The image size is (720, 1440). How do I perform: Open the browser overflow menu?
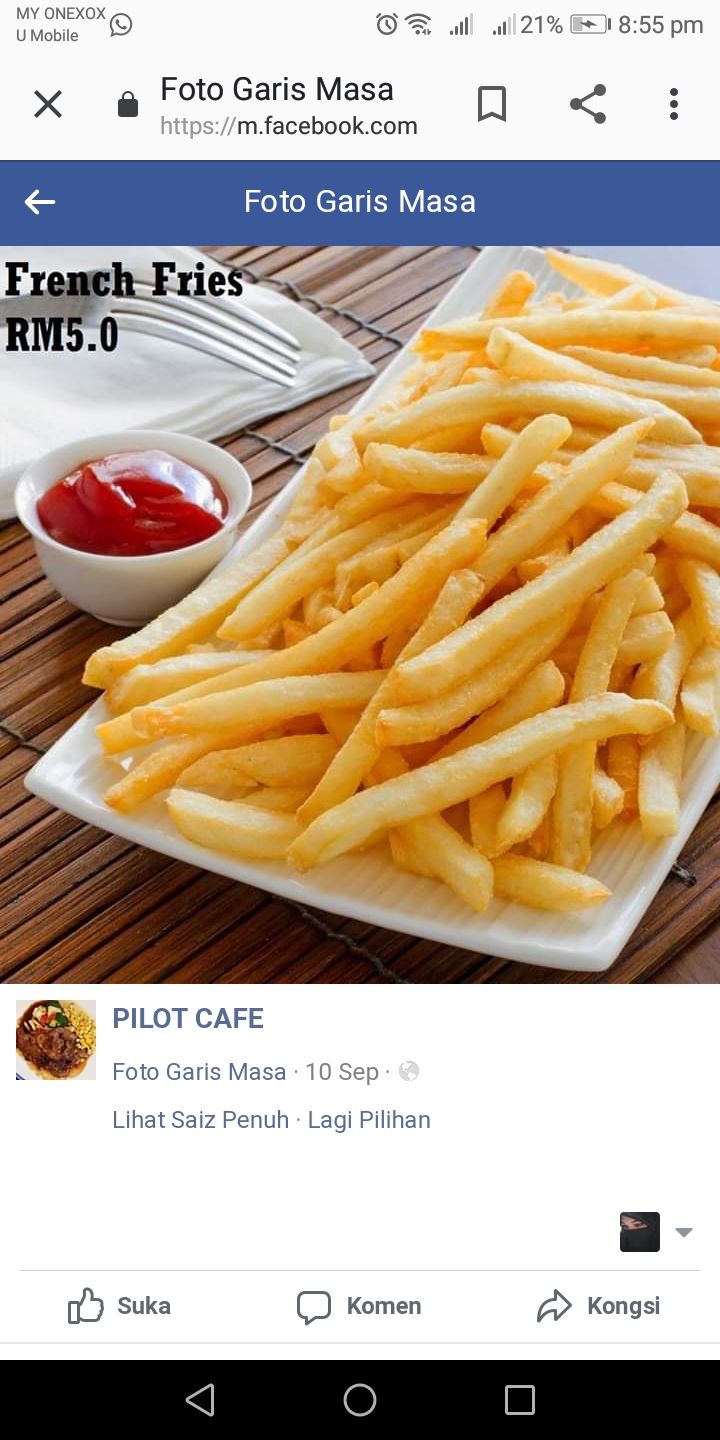[674, 104]
